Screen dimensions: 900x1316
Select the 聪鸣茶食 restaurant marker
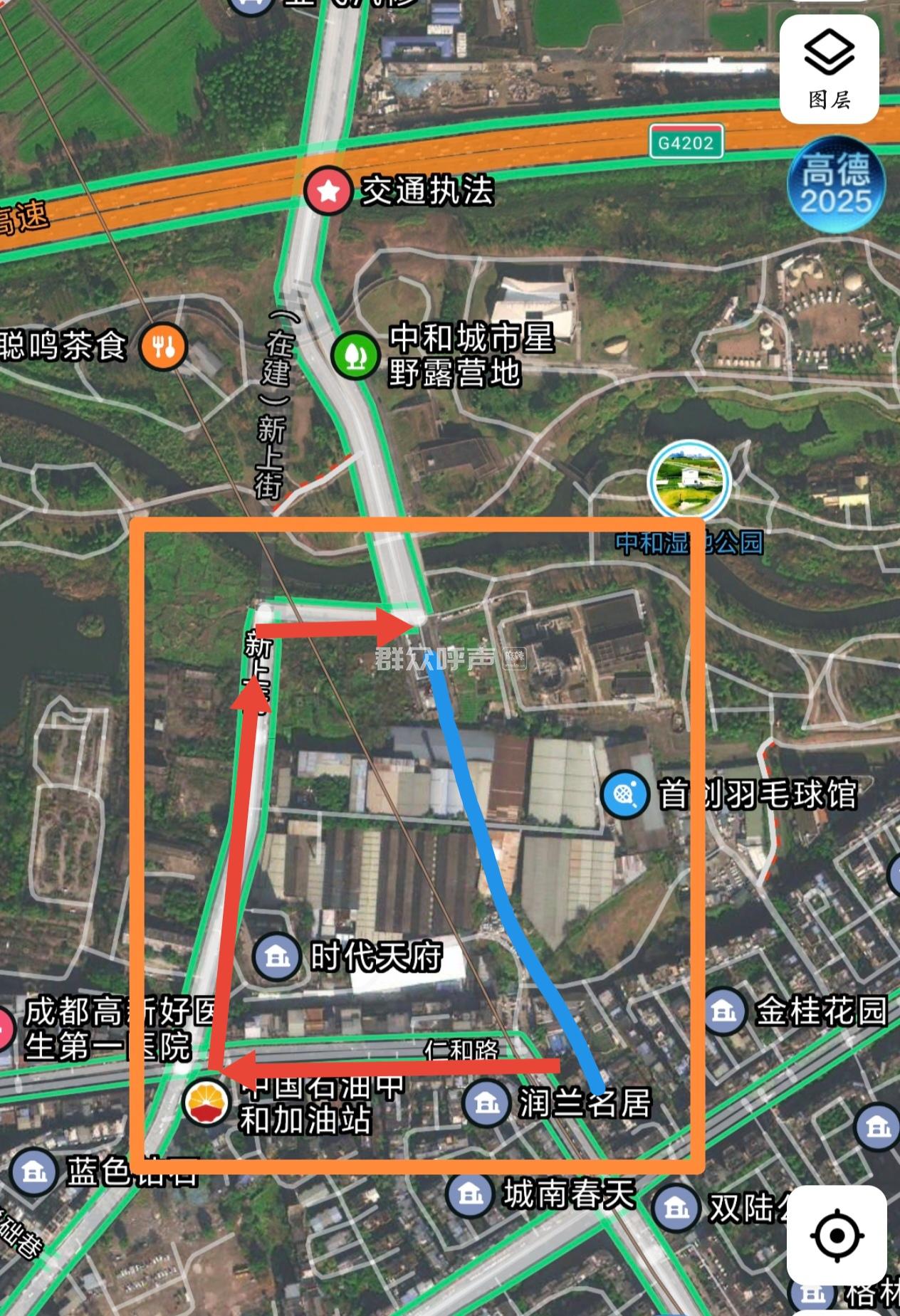(x=163, y=347)
